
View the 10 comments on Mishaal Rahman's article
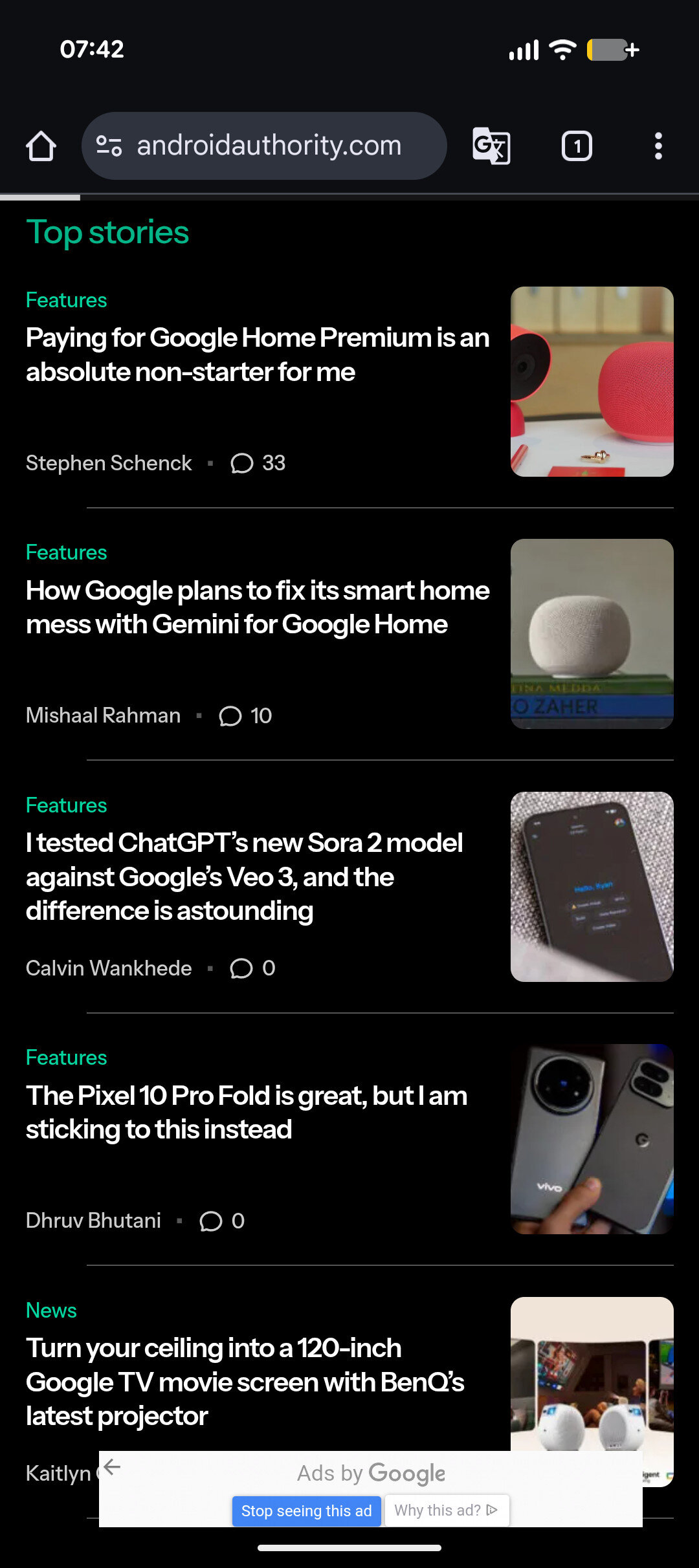click(246, 716)
